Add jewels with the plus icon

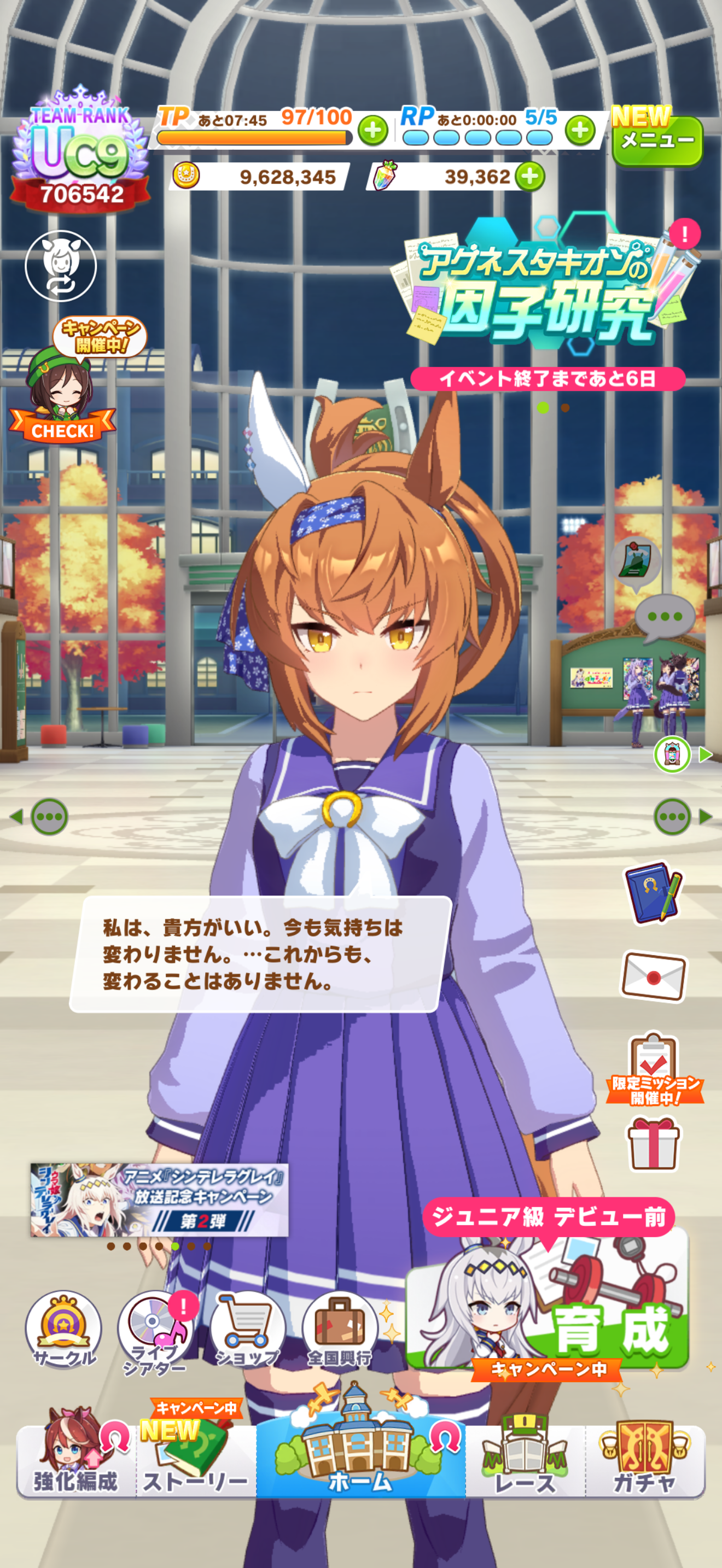[x=529, y=177]
